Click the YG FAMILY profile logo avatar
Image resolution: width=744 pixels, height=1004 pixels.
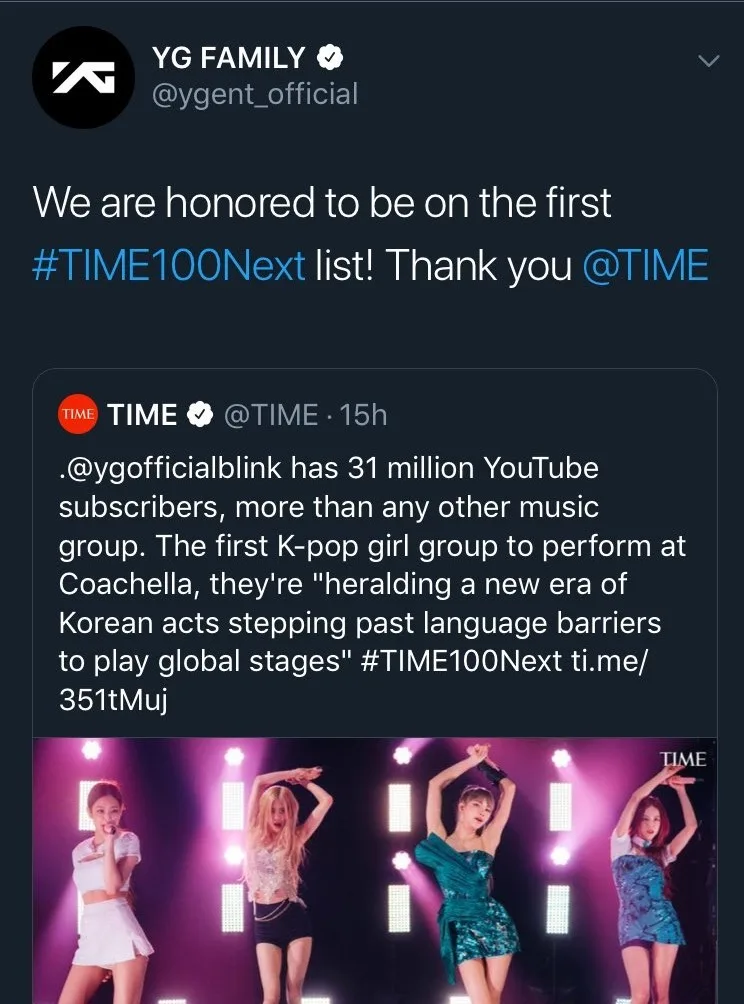(85, 77)
